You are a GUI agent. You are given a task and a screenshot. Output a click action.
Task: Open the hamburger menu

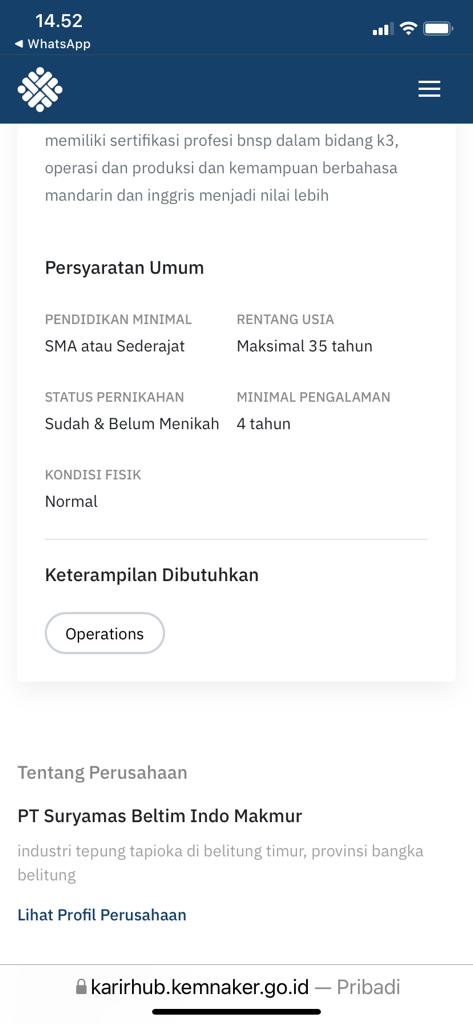pos(429,89)
